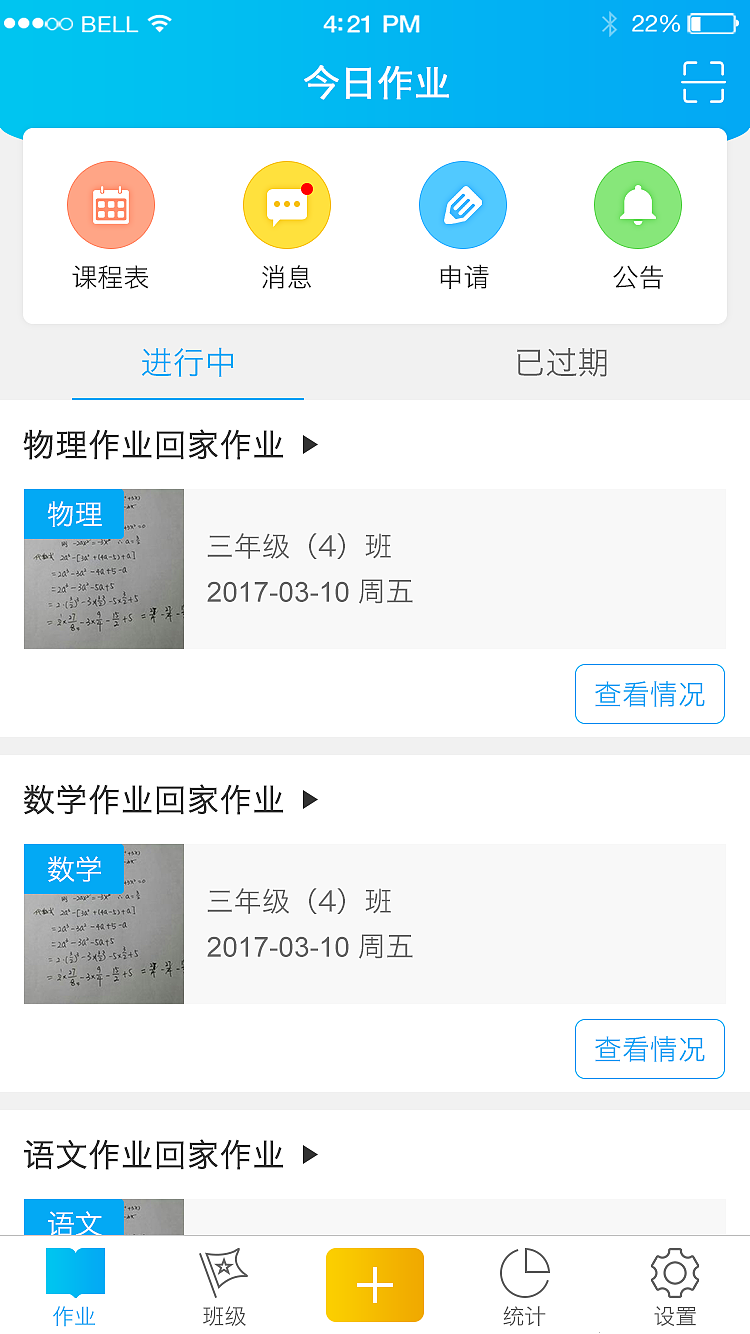This screenshot has width=750, height=1334.
Task: Select the 进行中 in-progress tab
Action: click(x=187, y=364)
